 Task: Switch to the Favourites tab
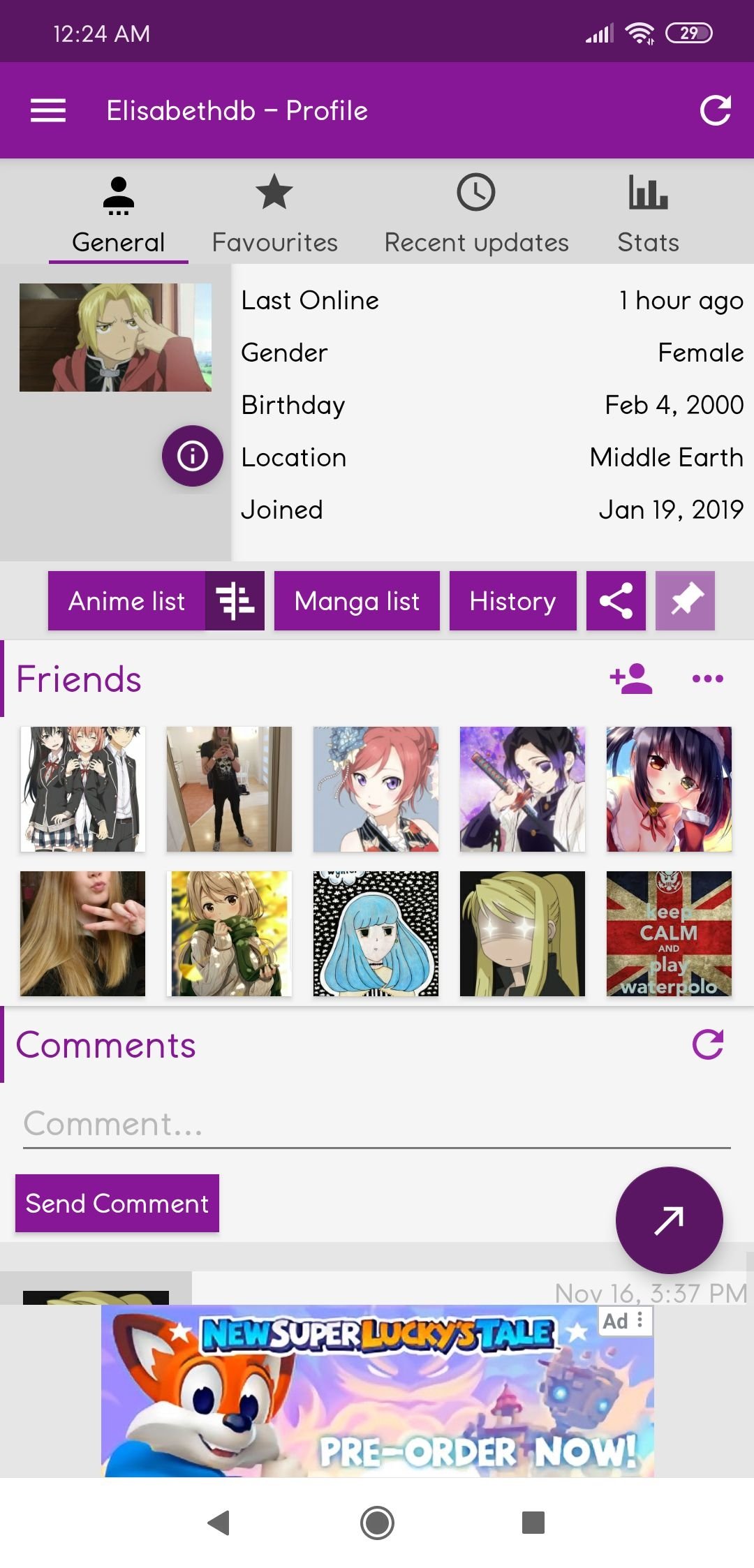point(274,213)
